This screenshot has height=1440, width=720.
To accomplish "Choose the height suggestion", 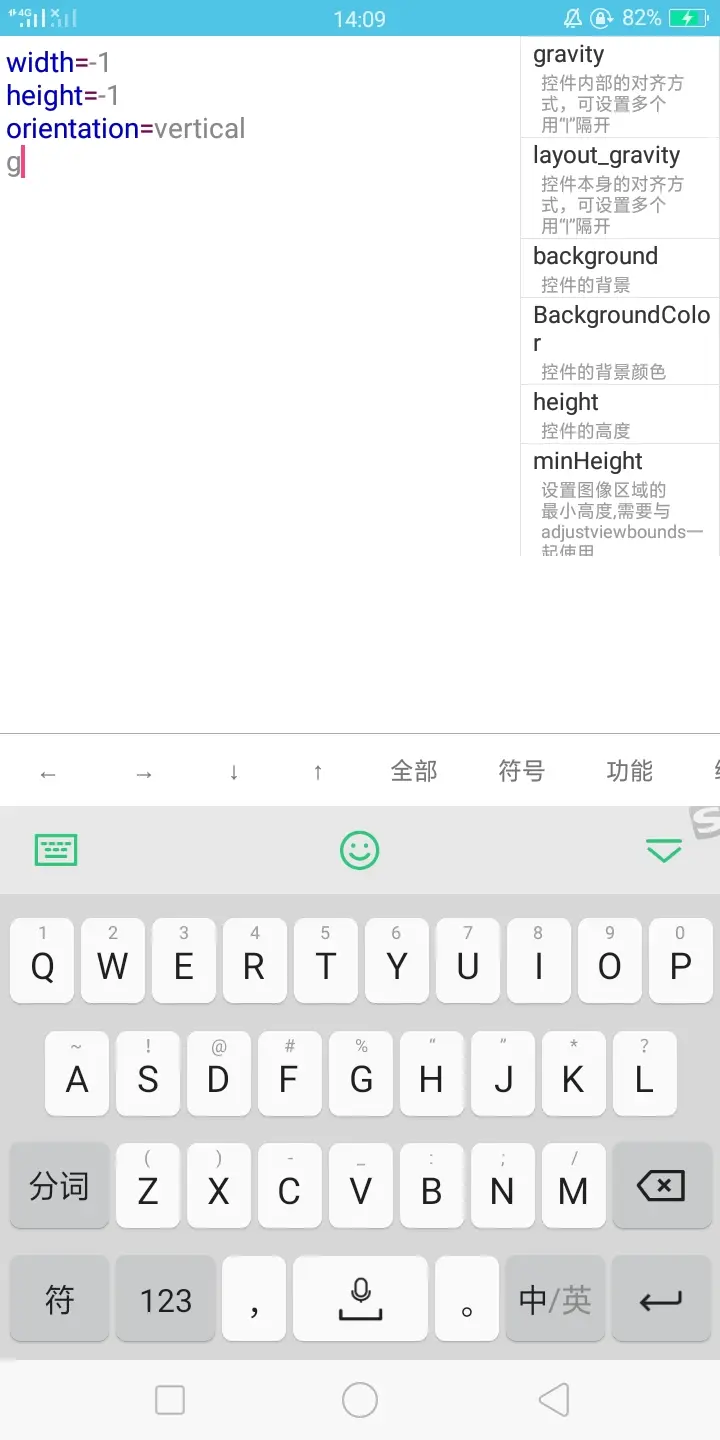I will [x=620, y=414].
